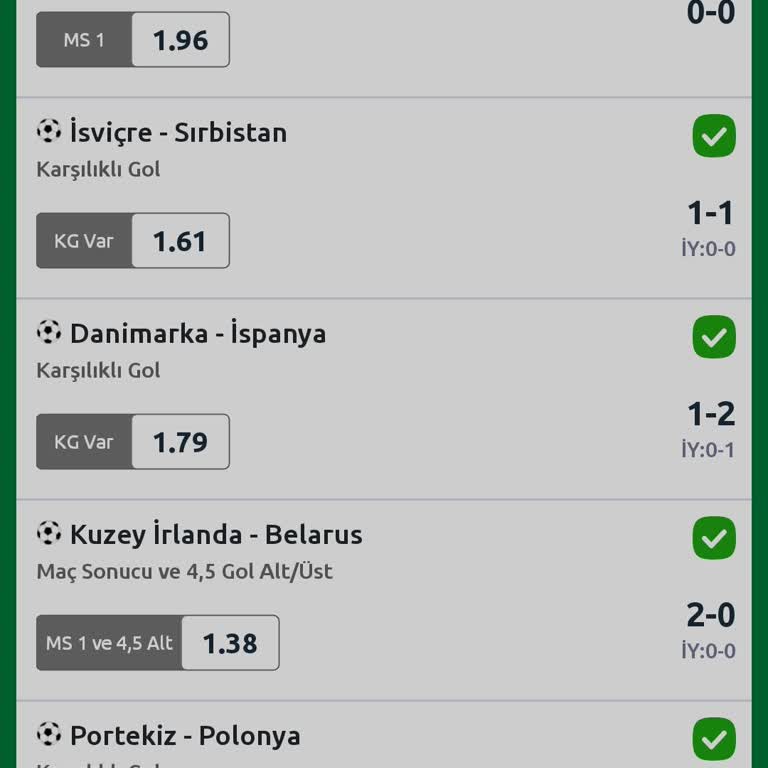
Task: Open the Kuzey İrlanda - Belarus match row
Action: pos(215,534)
